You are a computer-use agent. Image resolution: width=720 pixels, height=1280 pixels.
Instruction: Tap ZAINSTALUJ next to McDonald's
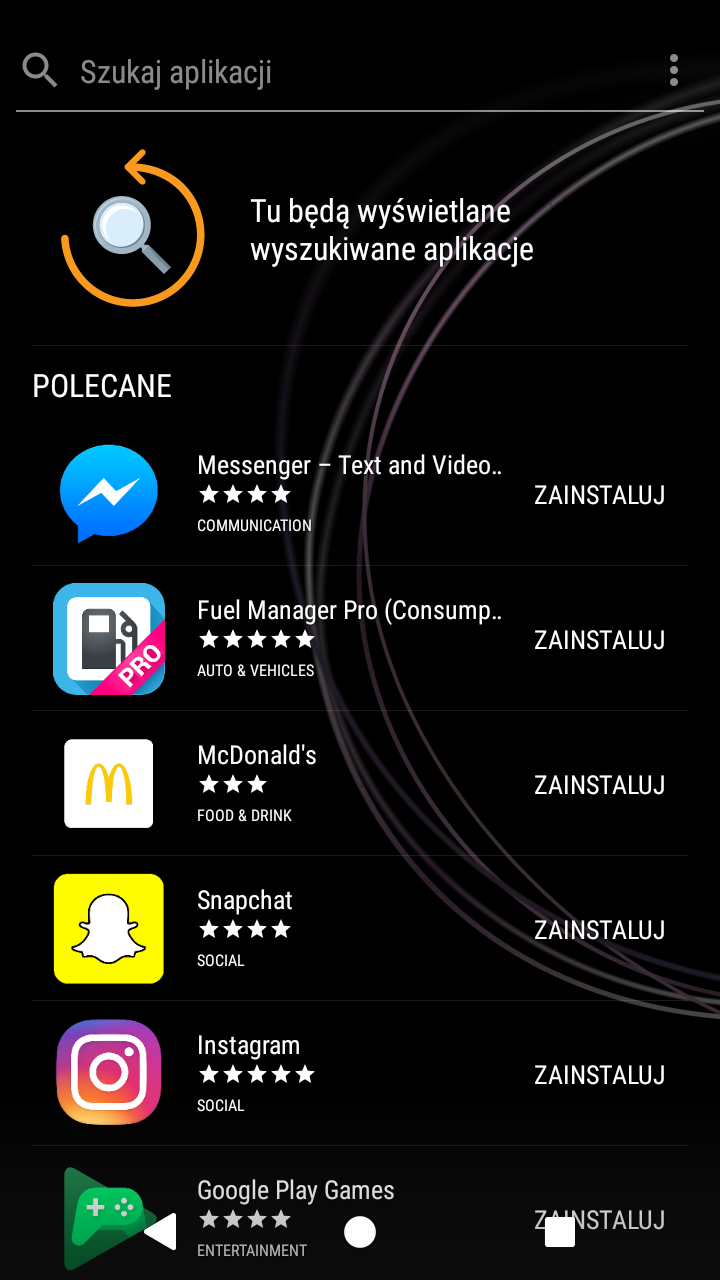[599, 785]
